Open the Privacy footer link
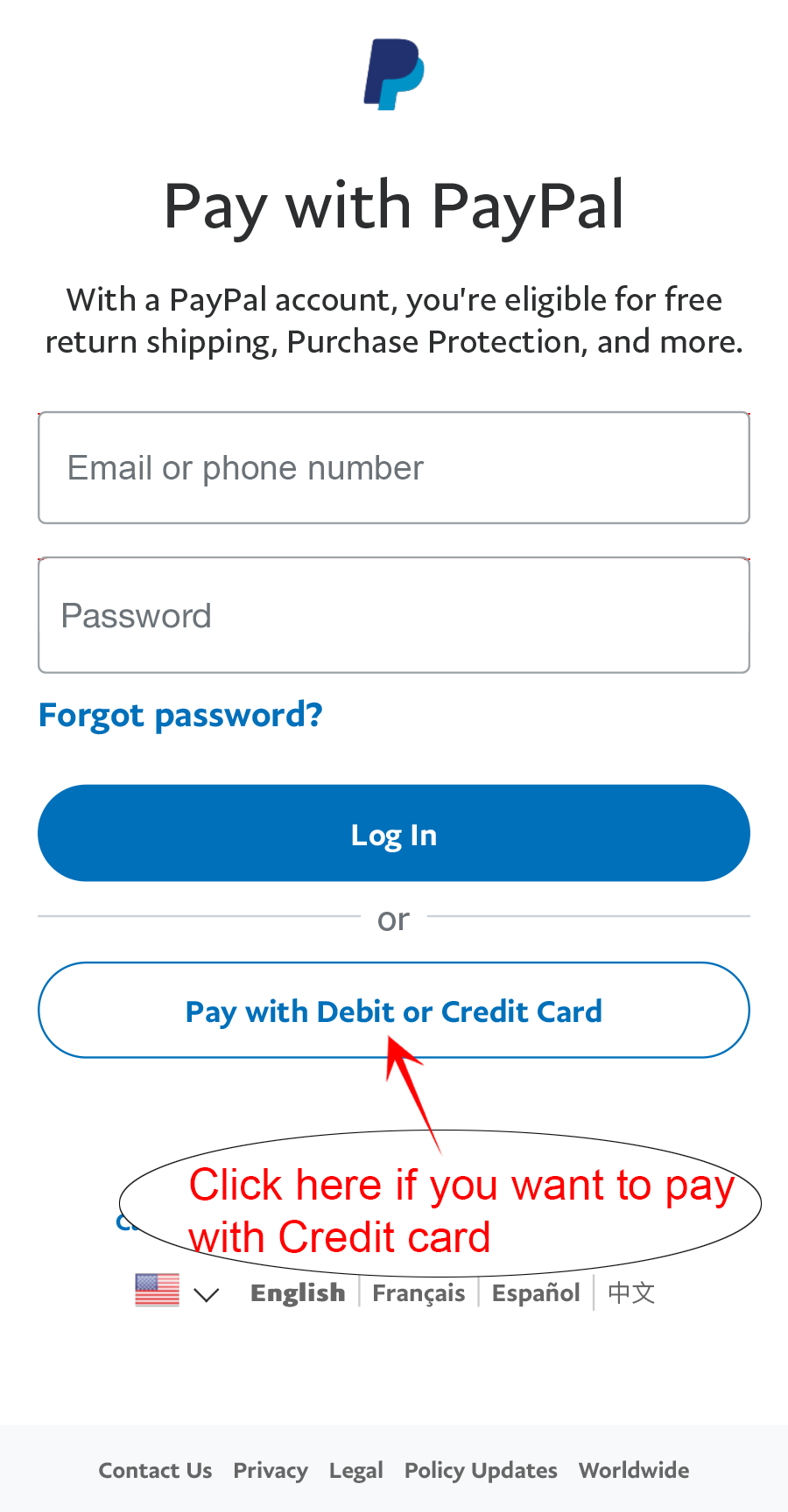The width and height of the screenshot is (788, 1512). pos(271,1470)
